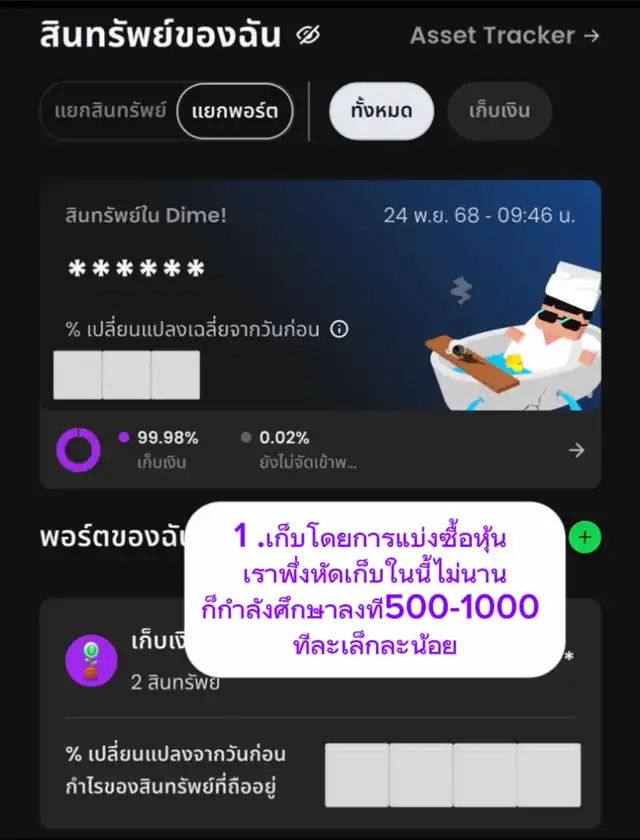Screen dimensions: 640x840
Task: Open Asset Tracker
Action: (504, 36)
